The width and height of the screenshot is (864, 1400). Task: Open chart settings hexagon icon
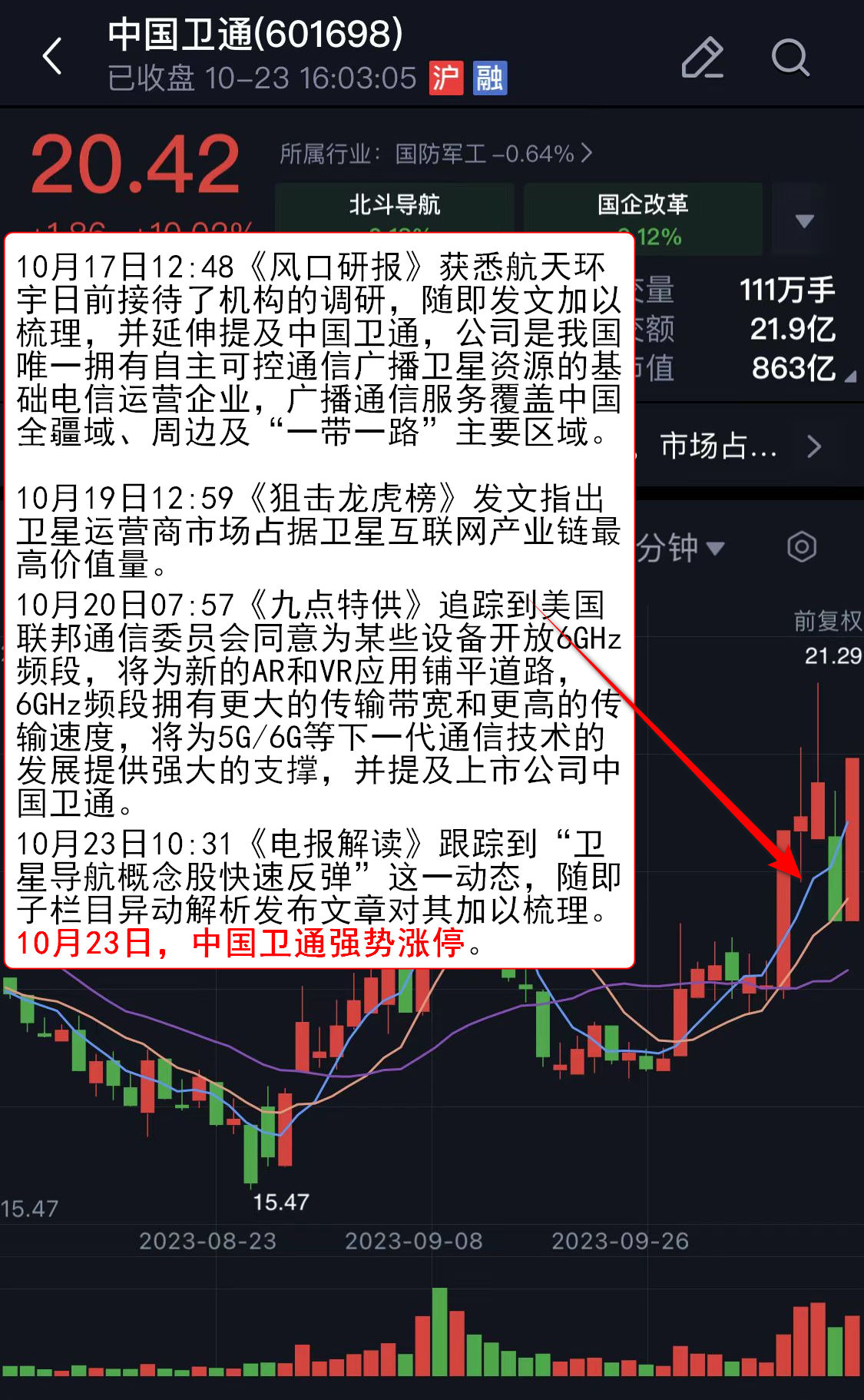(802, 547)
